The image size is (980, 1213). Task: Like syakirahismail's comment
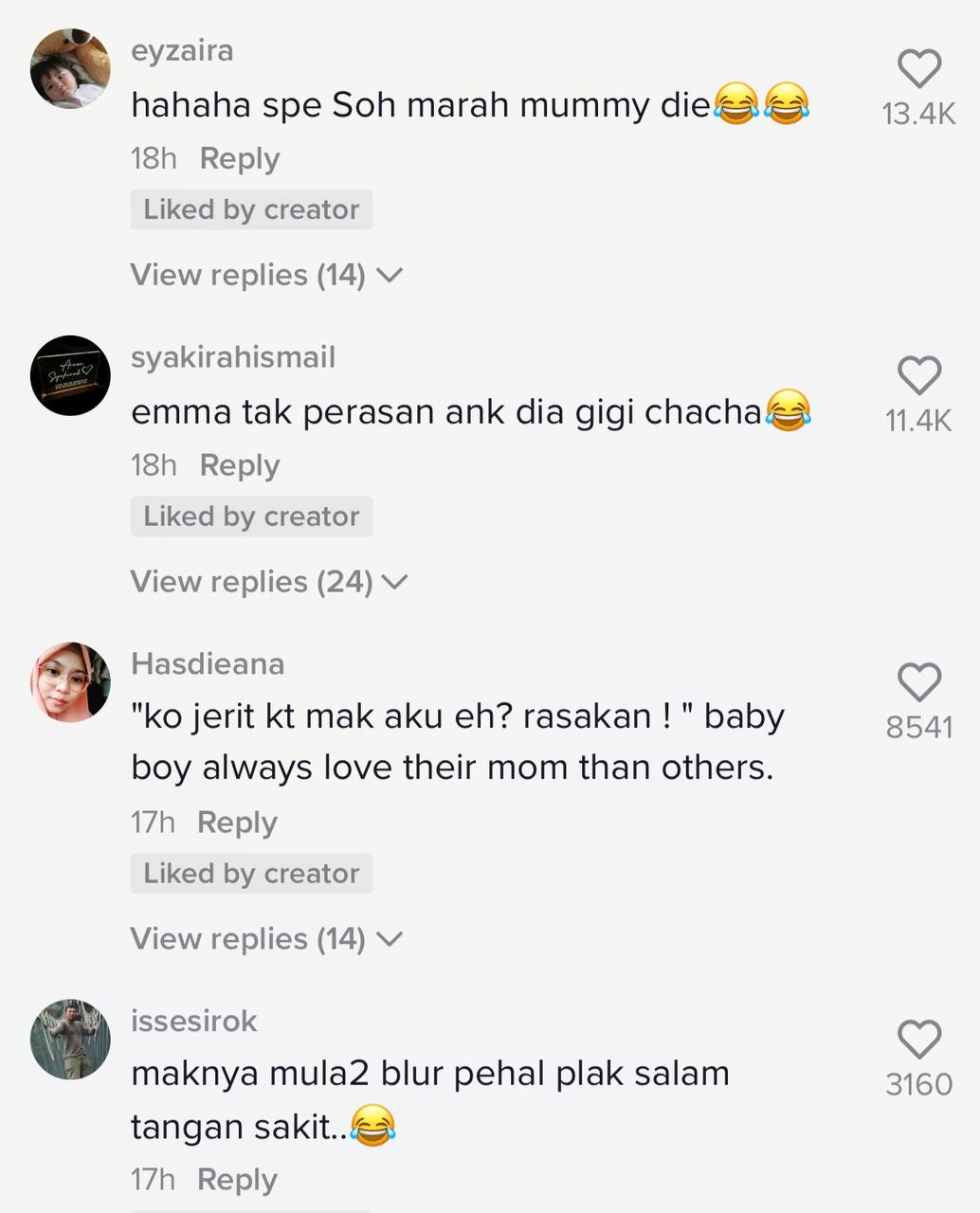(918, 376)
